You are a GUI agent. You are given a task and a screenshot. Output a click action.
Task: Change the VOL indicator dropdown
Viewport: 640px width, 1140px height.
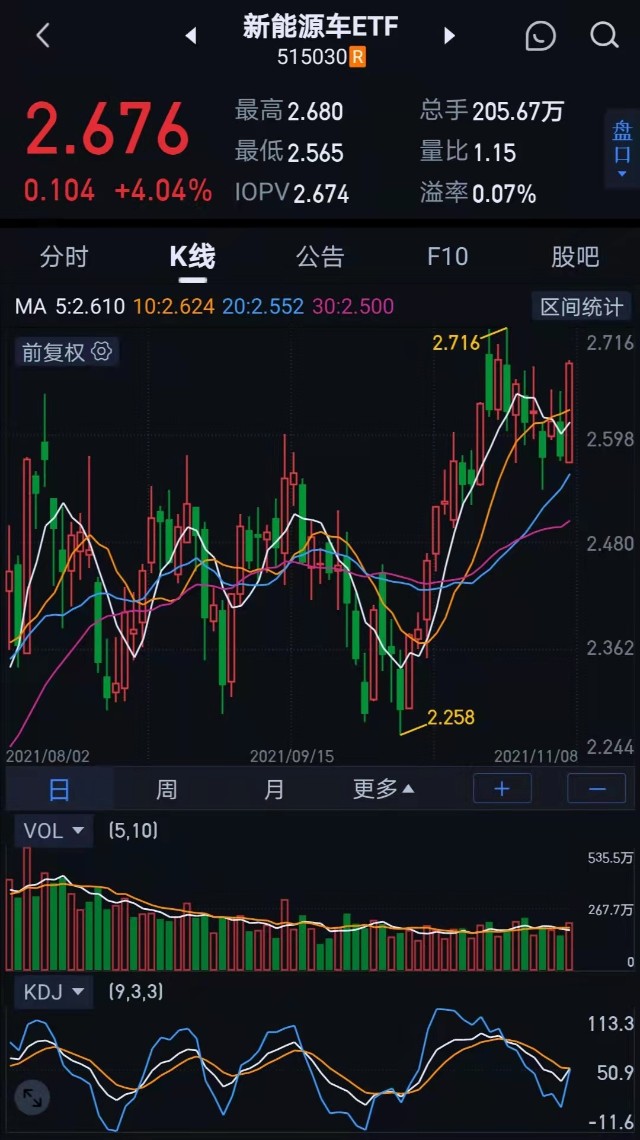click(x=53, y=831)
